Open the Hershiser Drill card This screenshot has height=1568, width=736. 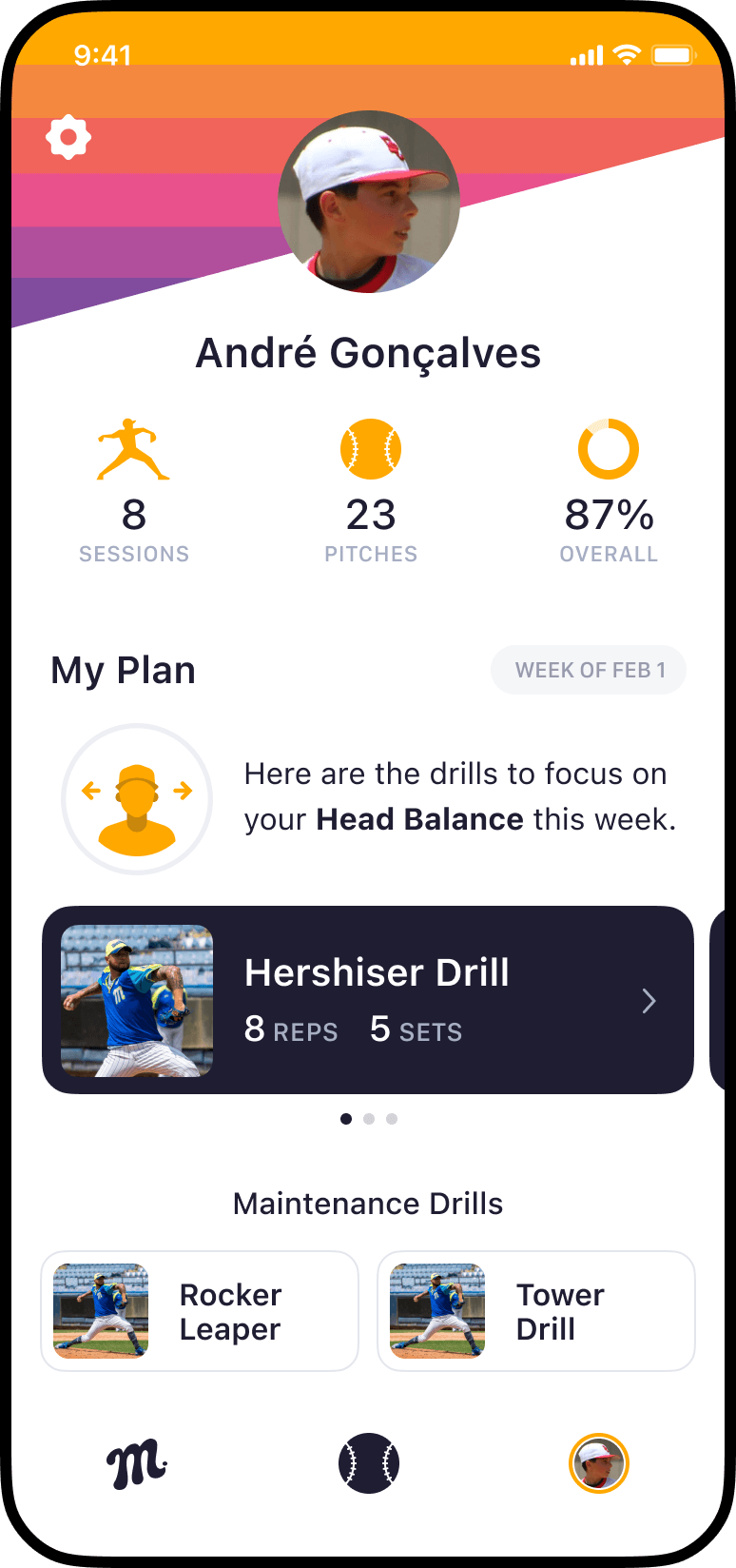coord(368,1000)
